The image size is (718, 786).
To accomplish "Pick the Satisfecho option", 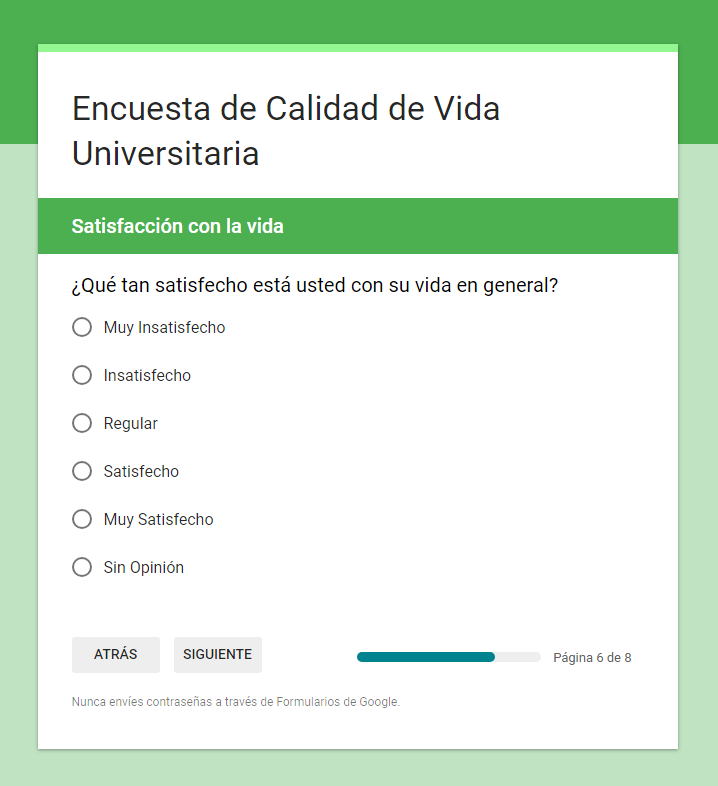I will tap(82, 471).
